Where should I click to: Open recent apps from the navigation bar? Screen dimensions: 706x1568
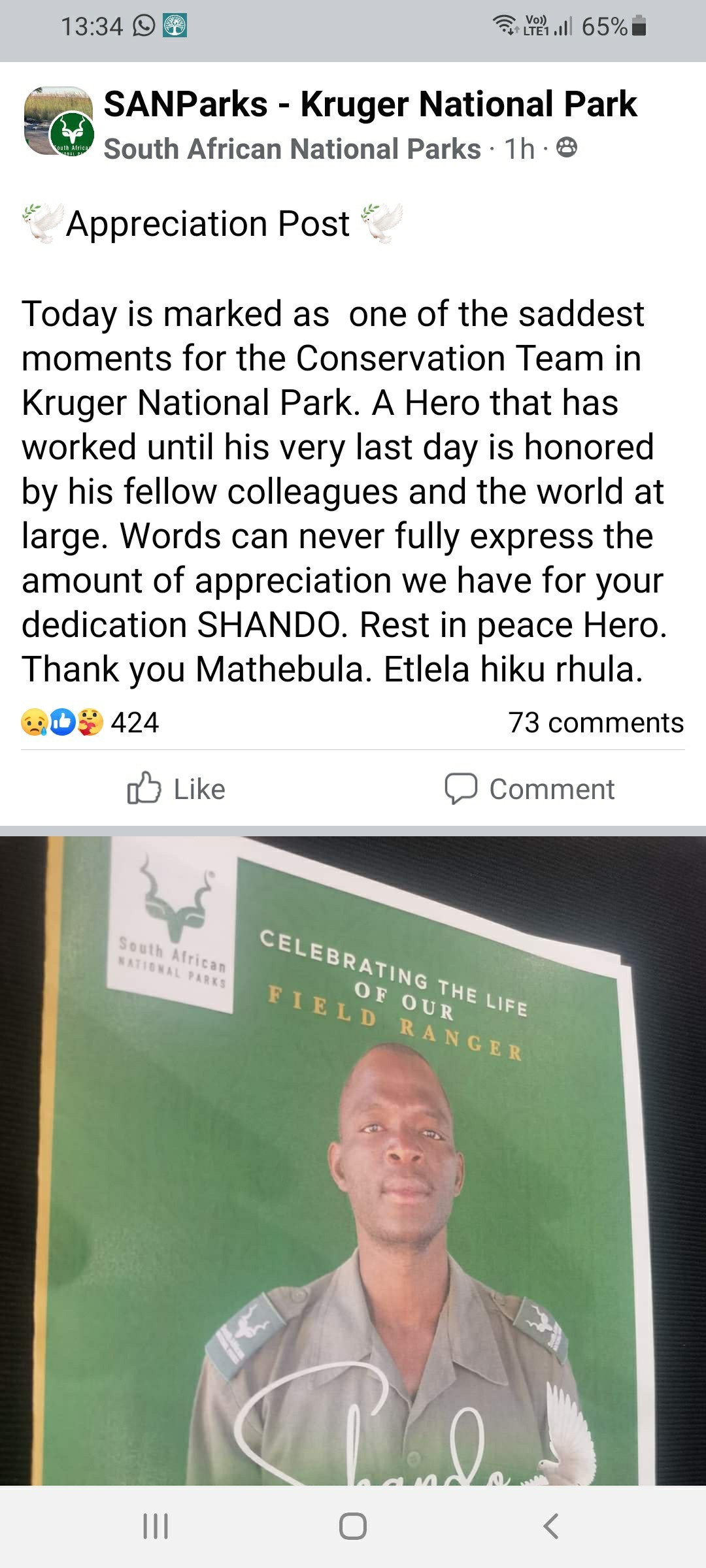coord(156,1526)
